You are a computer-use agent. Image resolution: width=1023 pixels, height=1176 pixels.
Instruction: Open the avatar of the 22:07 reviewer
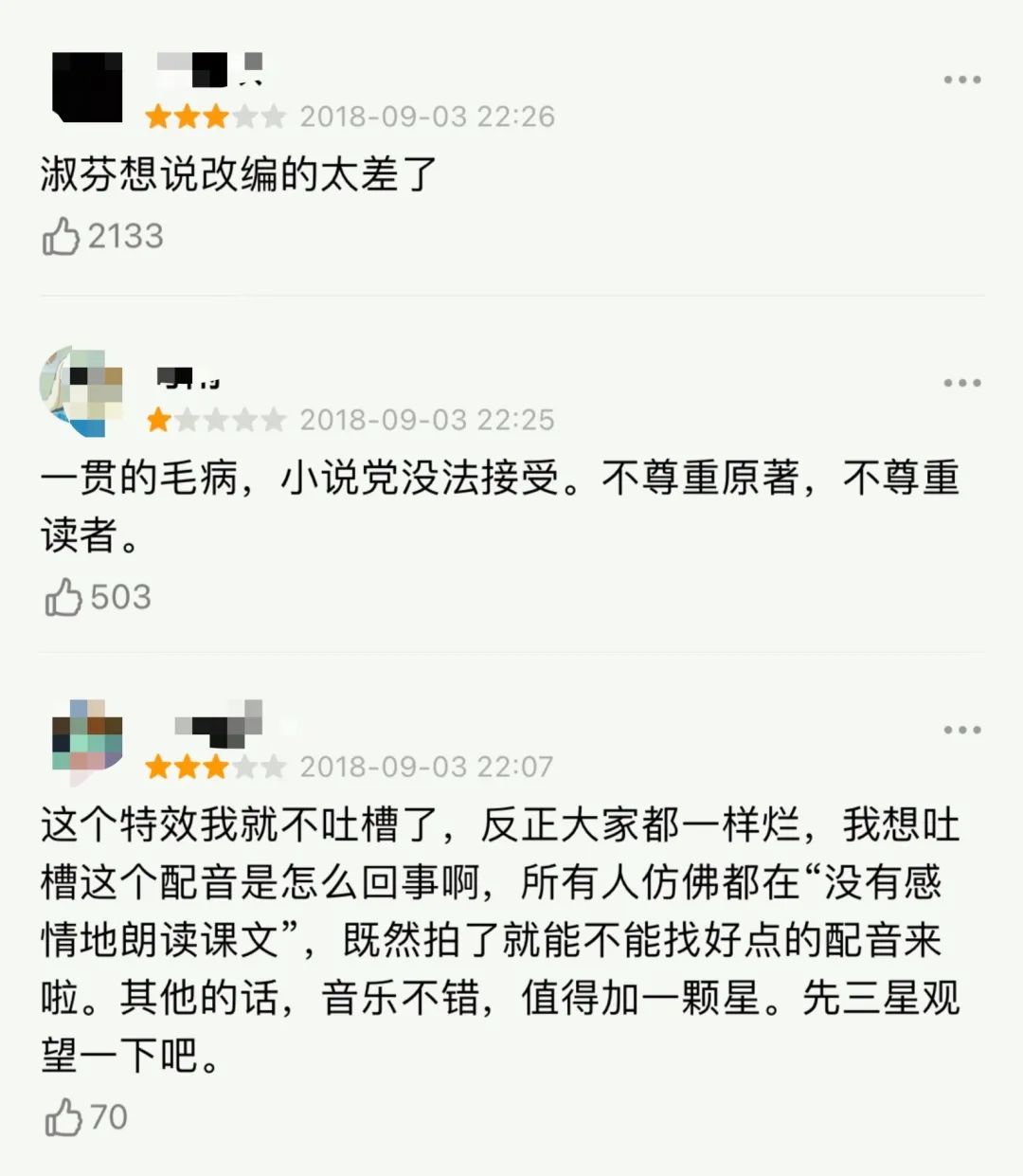coord(86,738)
